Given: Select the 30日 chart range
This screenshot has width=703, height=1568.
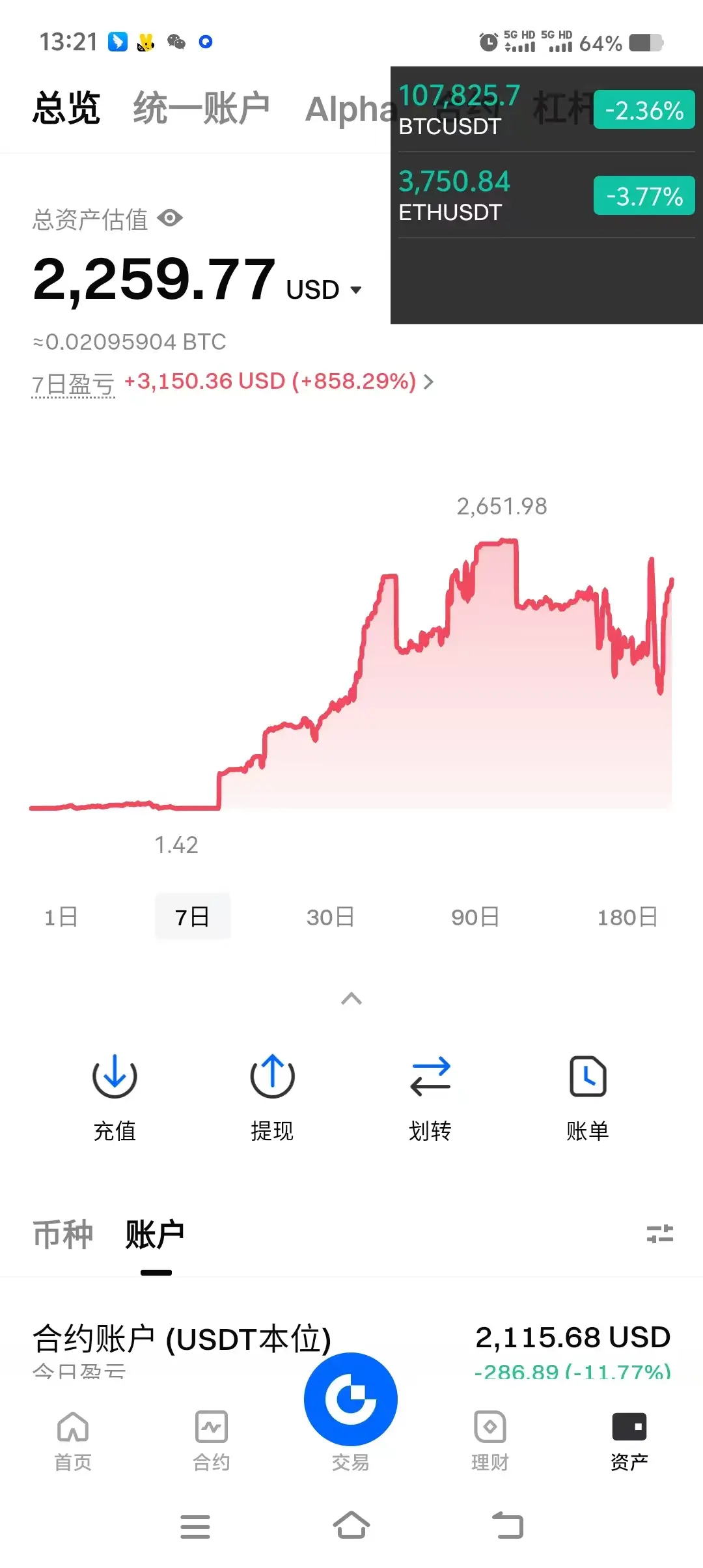Looking at the screenshot, I should click(x=330, y=917).
